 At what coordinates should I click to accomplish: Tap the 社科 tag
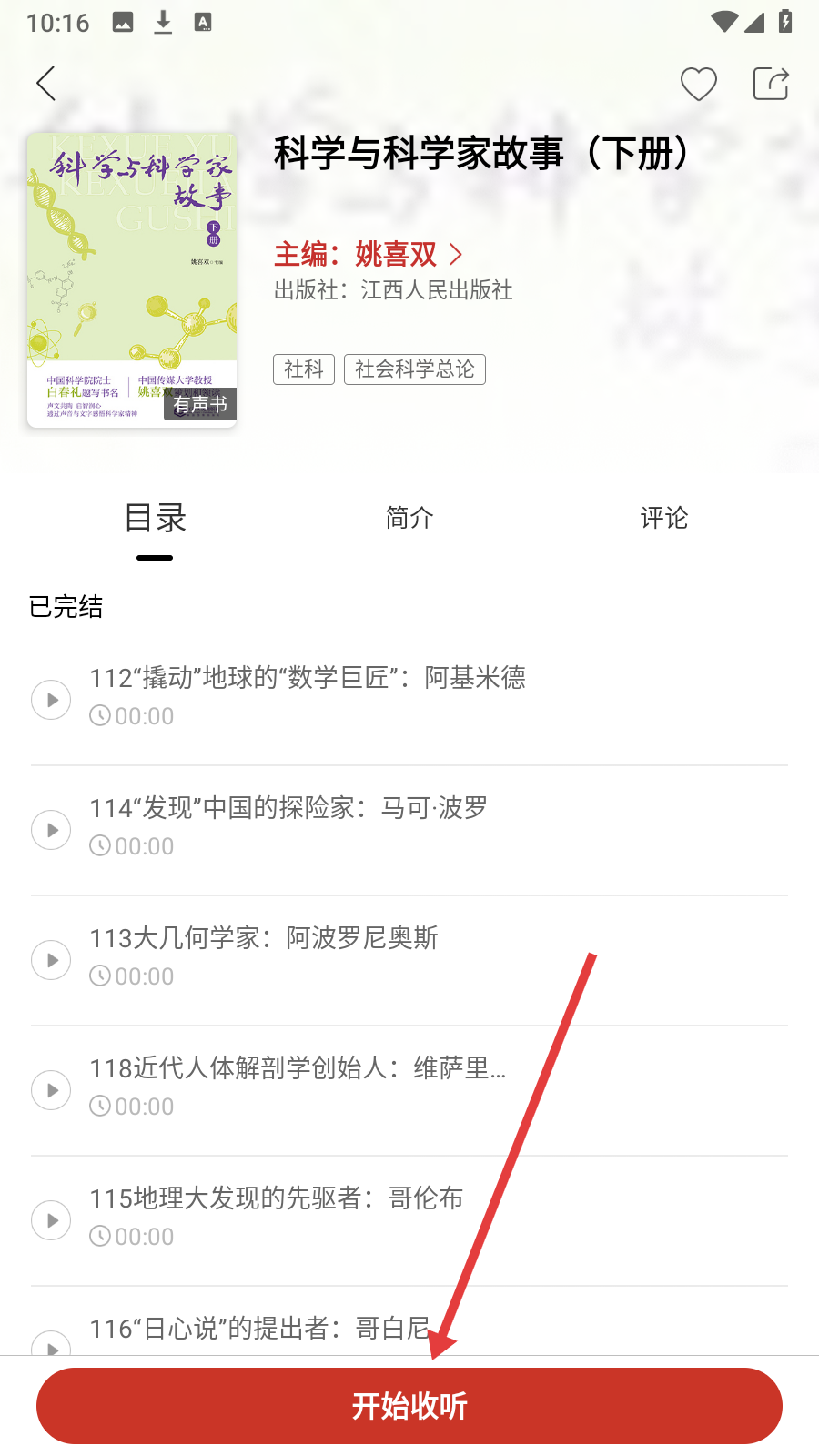(x=304, y=369)
